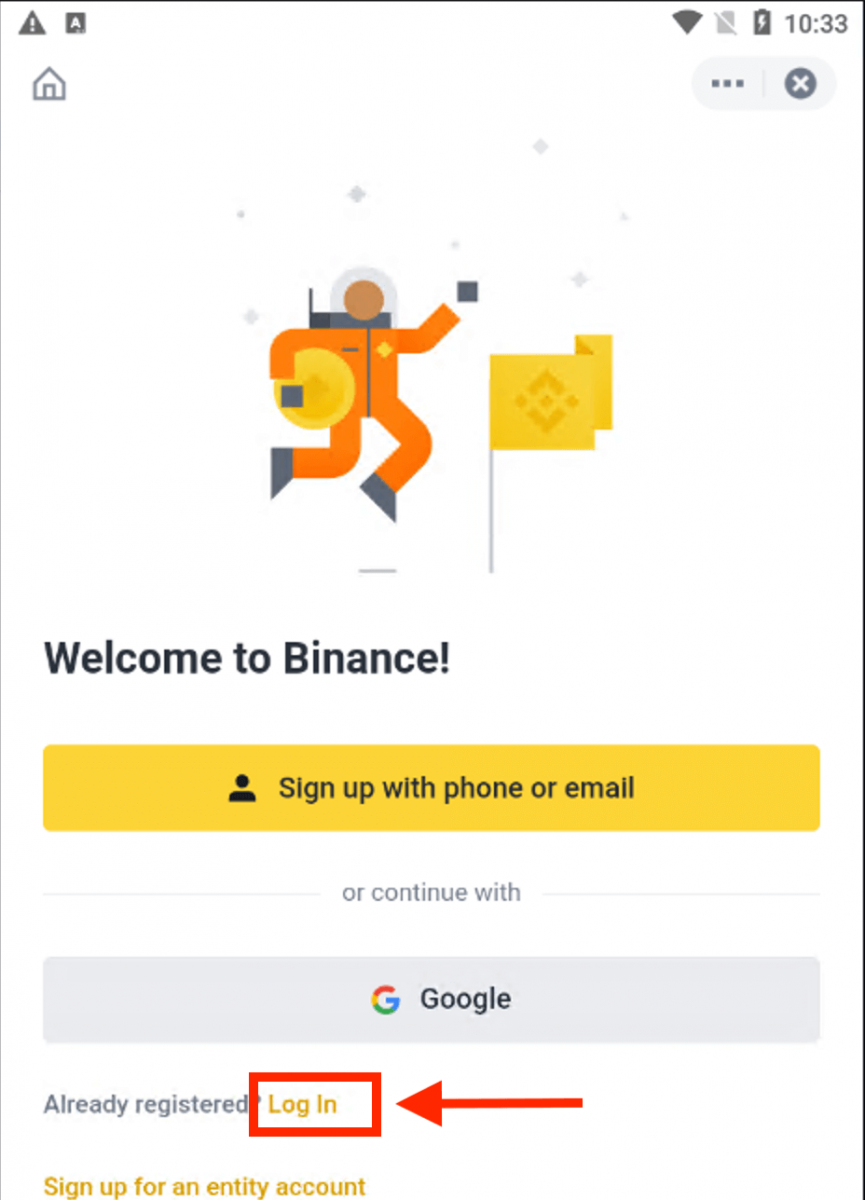Image resolution: width=865 pixels, height=1200 pixels.
Task: Sign up with phone or email
Action: tap(431, 788)
